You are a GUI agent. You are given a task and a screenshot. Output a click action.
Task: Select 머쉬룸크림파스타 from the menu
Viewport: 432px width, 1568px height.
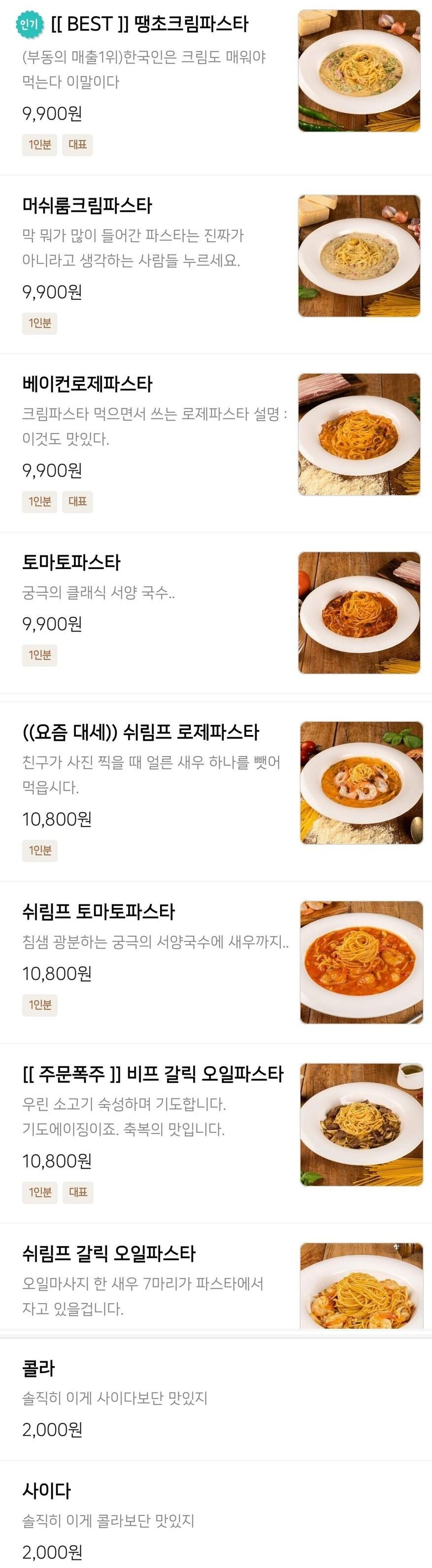[x=87, y=206]
